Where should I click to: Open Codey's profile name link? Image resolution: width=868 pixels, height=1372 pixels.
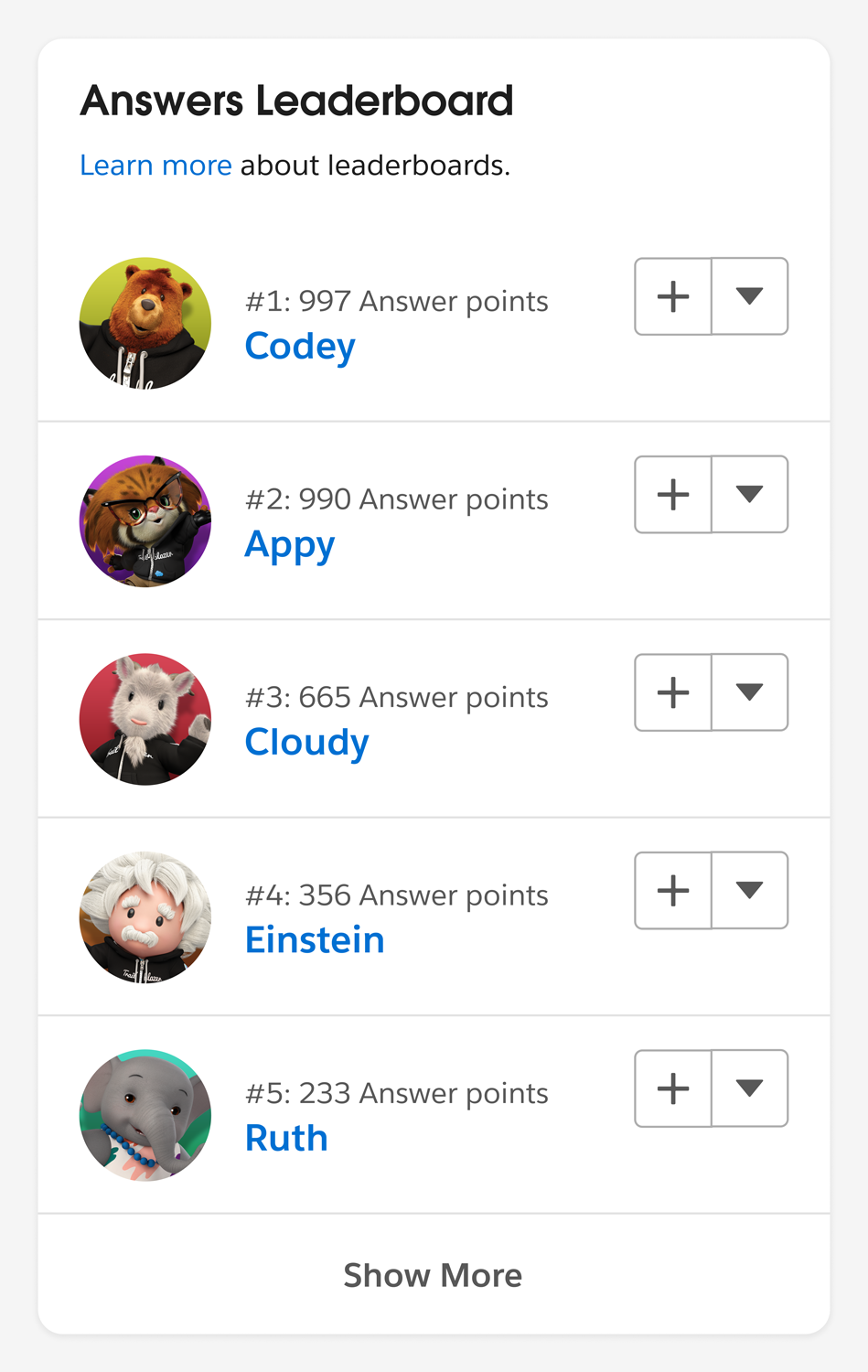[x=300, y=347]
